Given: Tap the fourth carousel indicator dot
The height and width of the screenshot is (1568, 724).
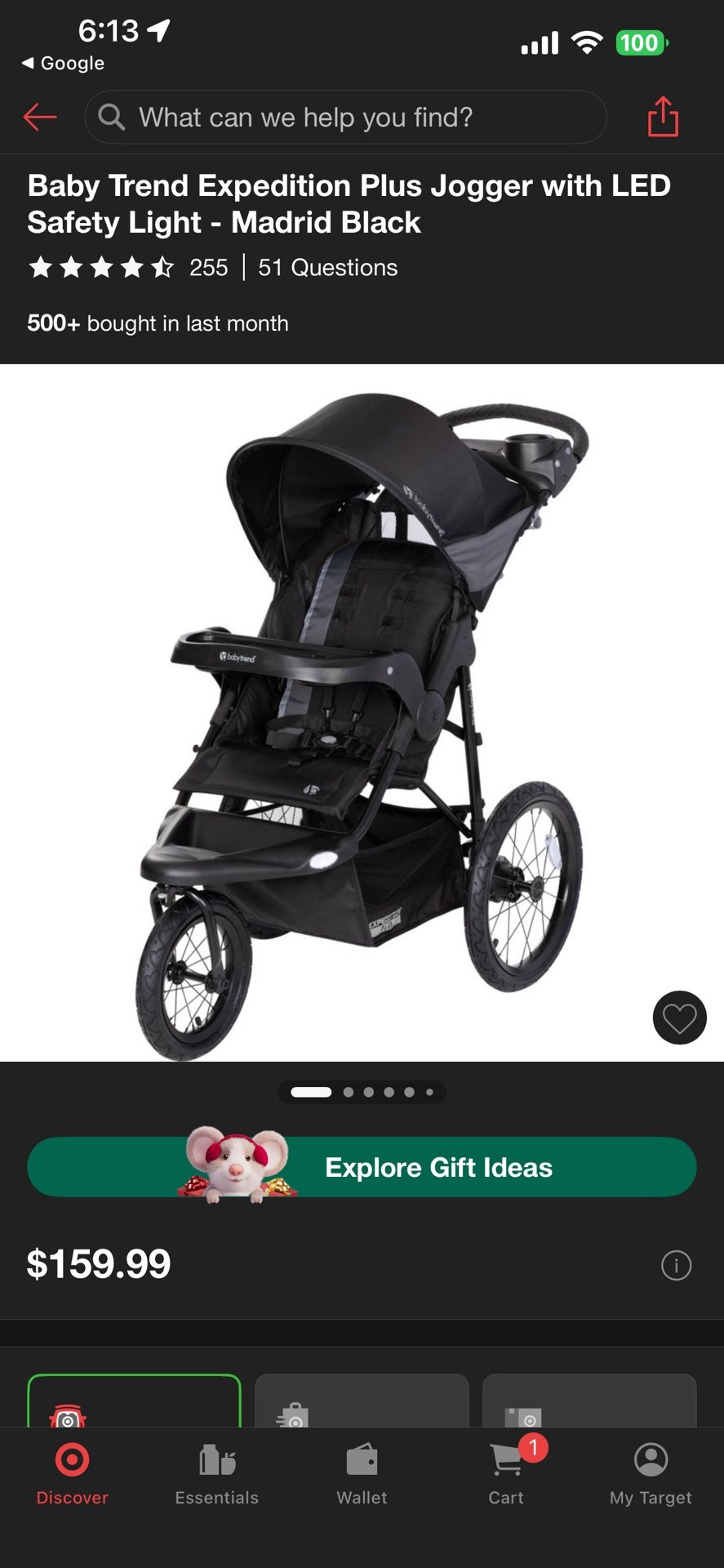Looking at the screenshot, I should tap(389, 1092).
